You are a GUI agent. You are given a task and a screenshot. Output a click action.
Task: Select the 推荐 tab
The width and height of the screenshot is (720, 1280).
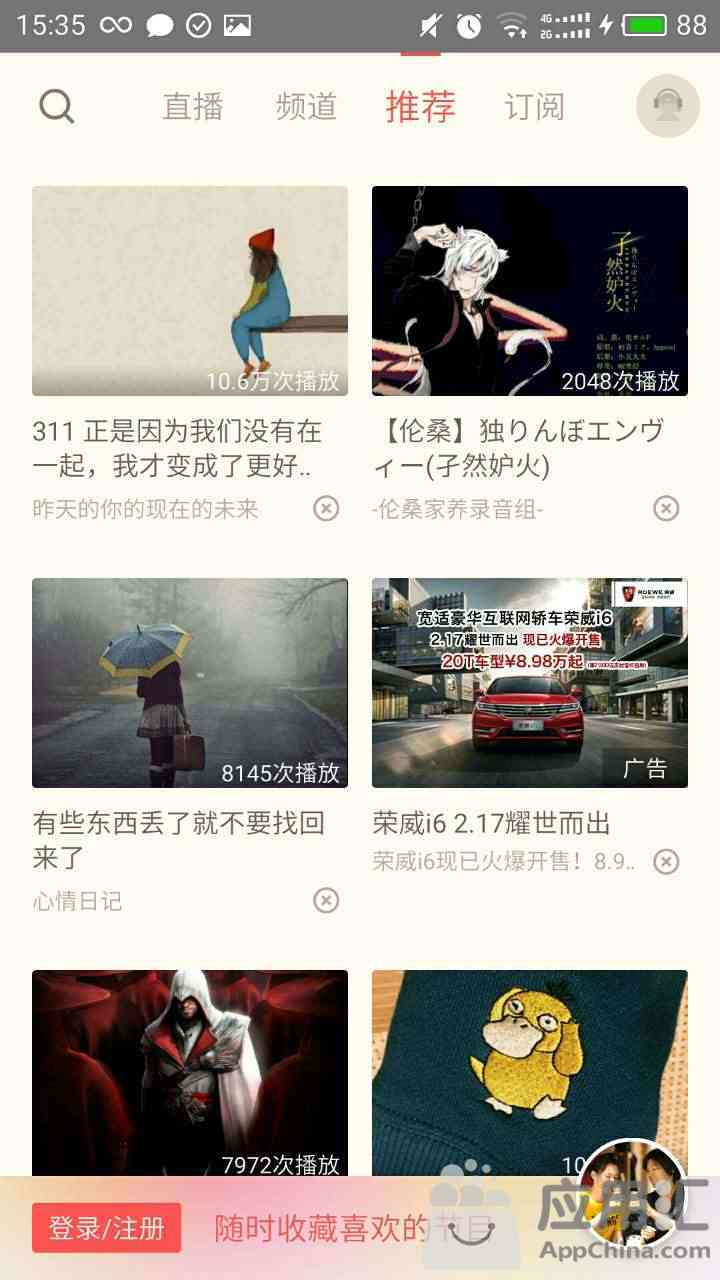pyautogui.click(x=420, y=107)
